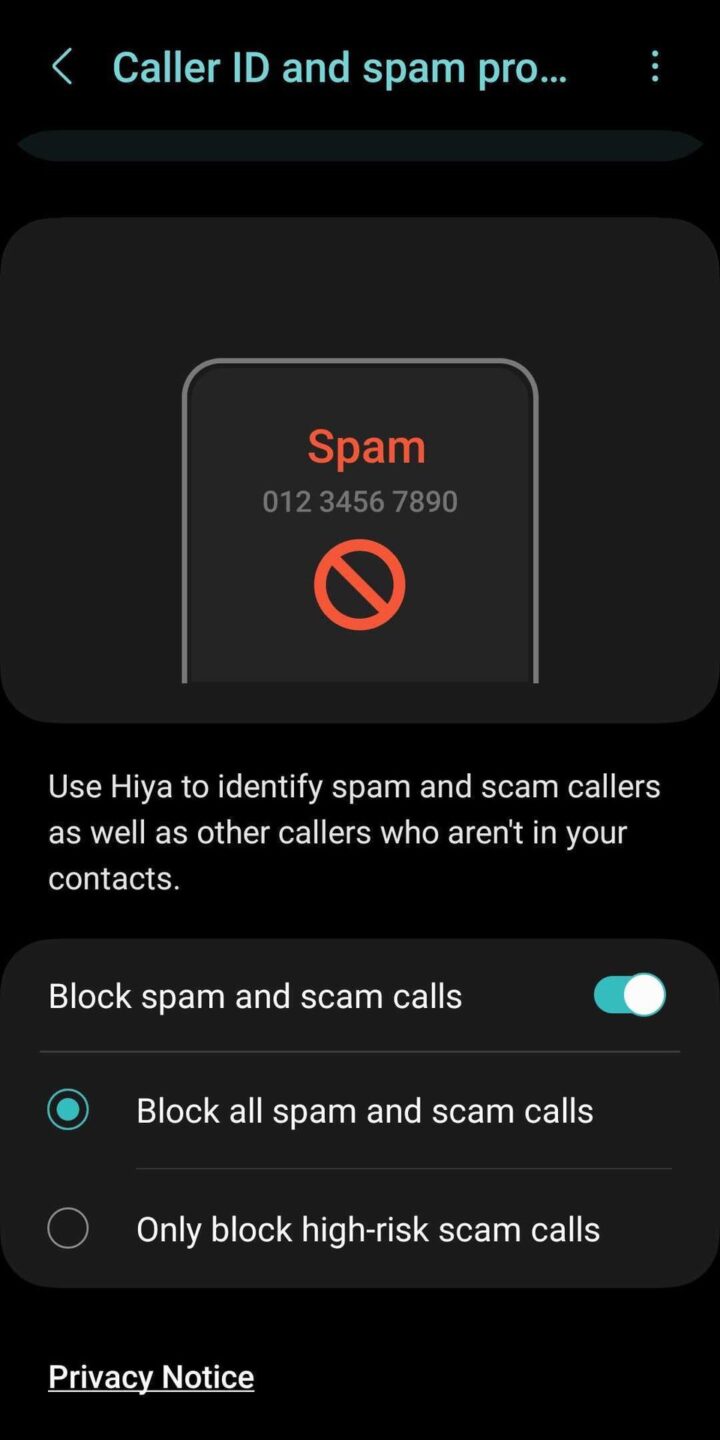Viewport: 720px width, 1440px height.
Task: Select Block all spam and scam calls
Action: tap(68, 1110)
